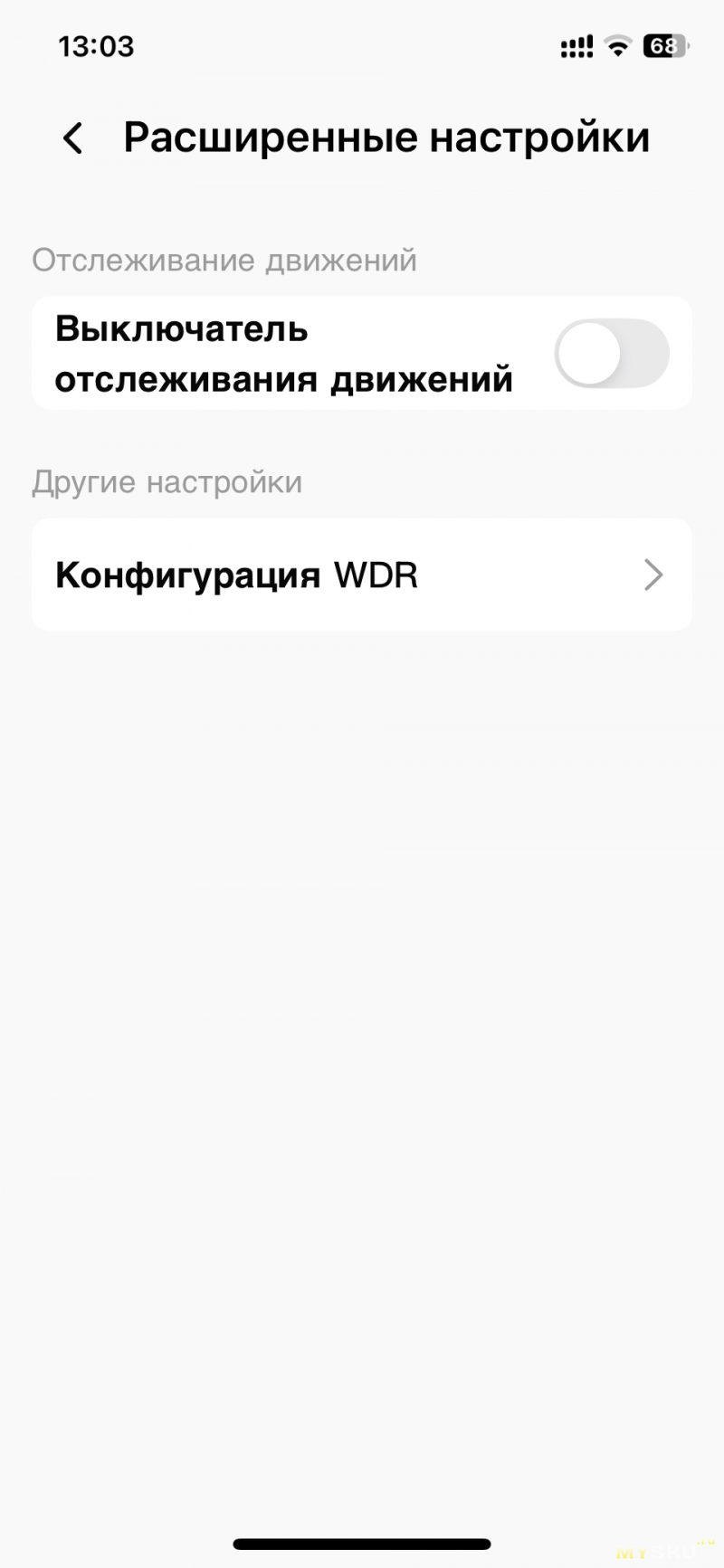Enable the Выключатель отслеживания движений switch
The width and height of the screenshot is (724, 1568).
[611, 353]
